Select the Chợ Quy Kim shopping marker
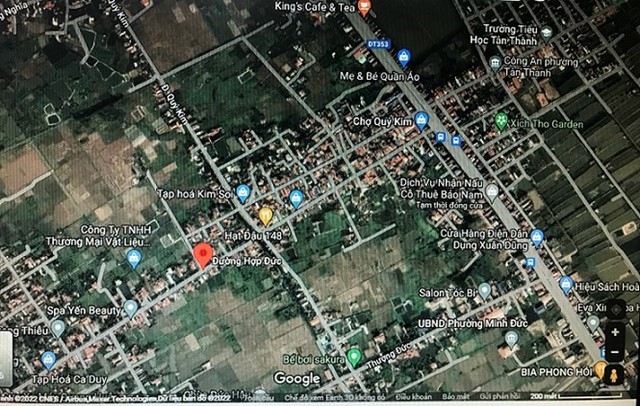640x406 pixels. point(422,121)
